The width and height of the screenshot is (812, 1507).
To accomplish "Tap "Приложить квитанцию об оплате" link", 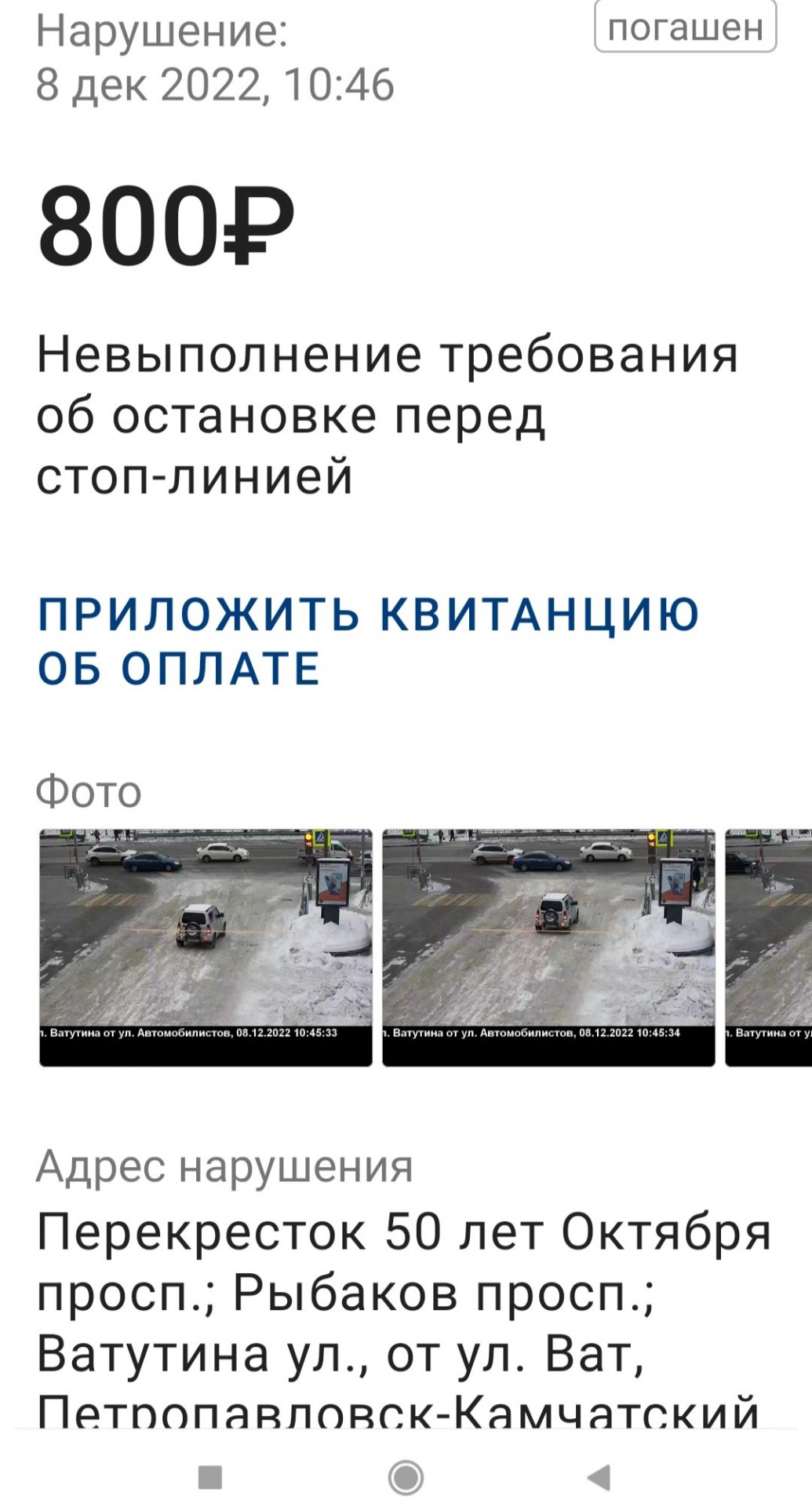I will 367,640.
